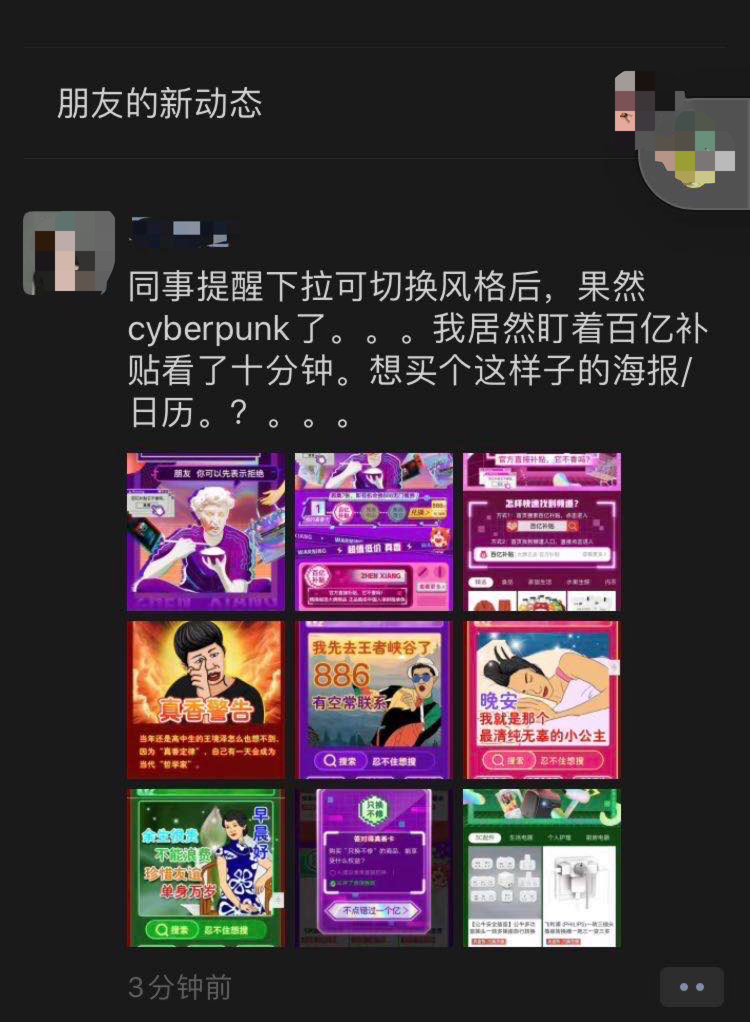This screenshot has height=1022, width=750.
Task: View the 晚安 小公主 image
Action: tap(541, 699)
